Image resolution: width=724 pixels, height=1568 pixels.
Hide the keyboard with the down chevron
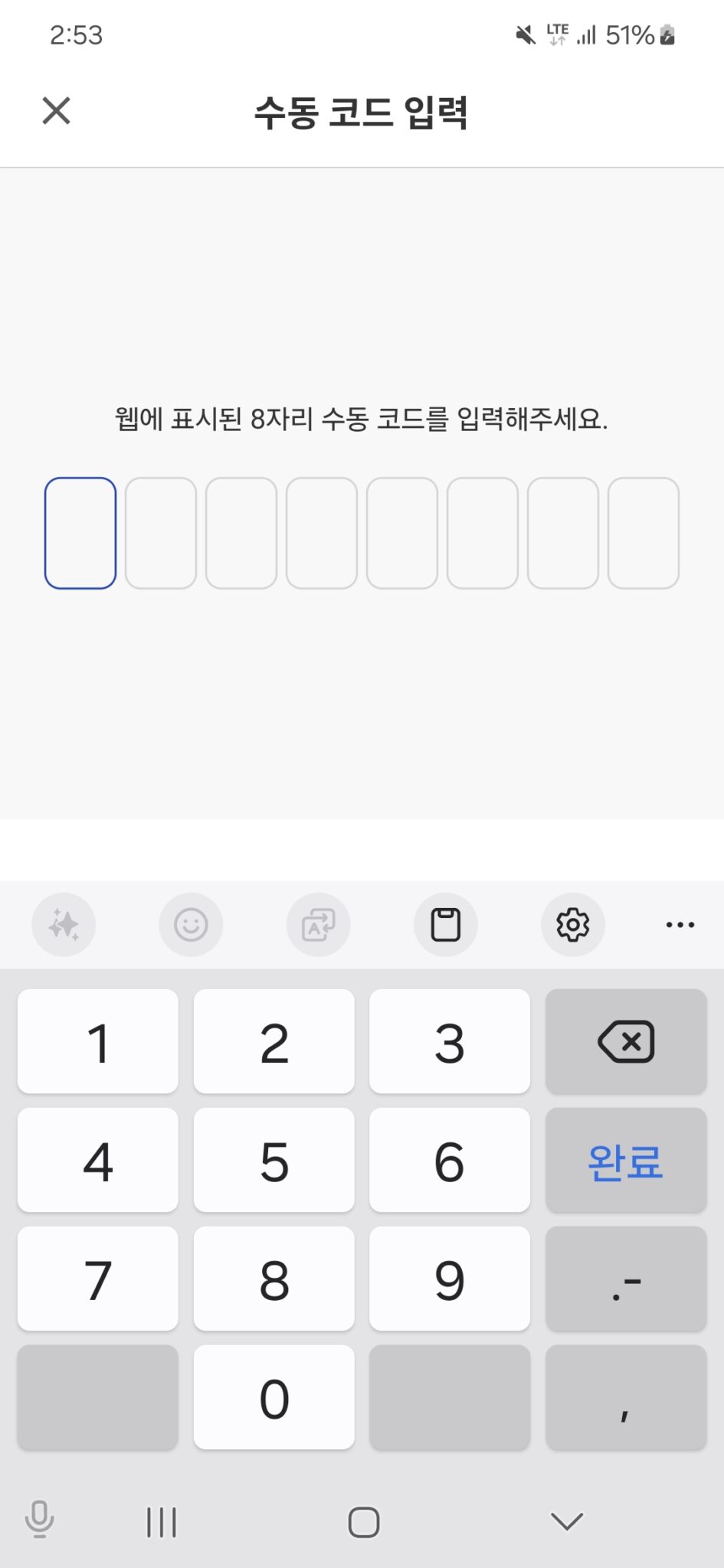(565, 1522)
